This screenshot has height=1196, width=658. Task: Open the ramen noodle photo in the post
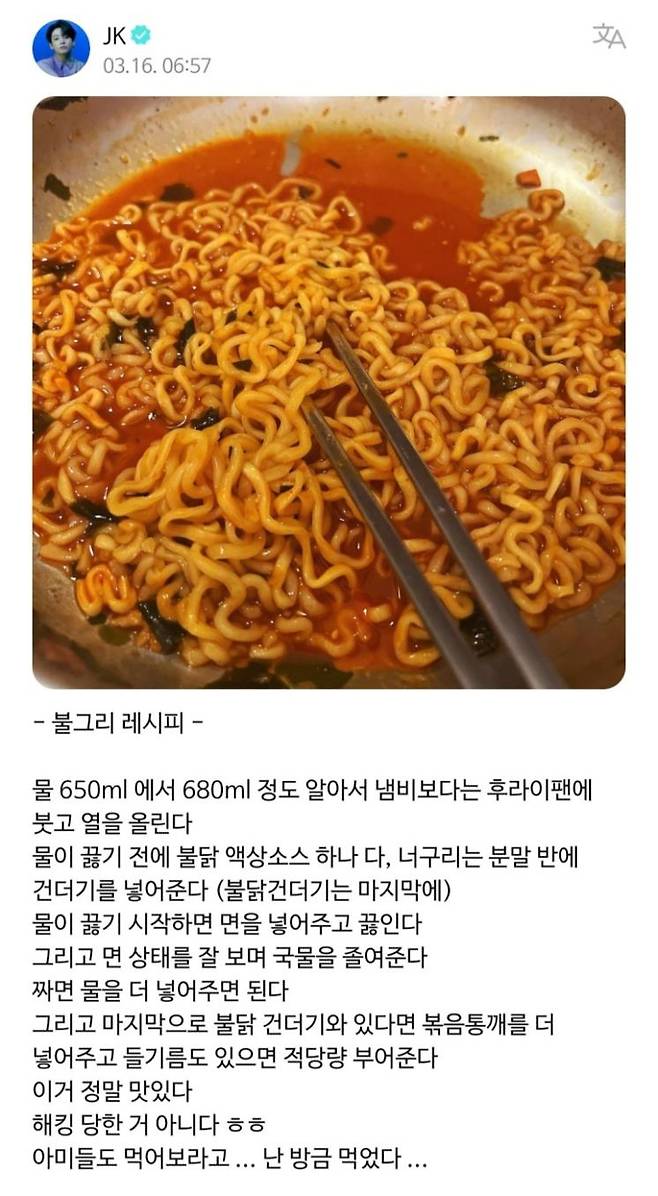(328, 392)
